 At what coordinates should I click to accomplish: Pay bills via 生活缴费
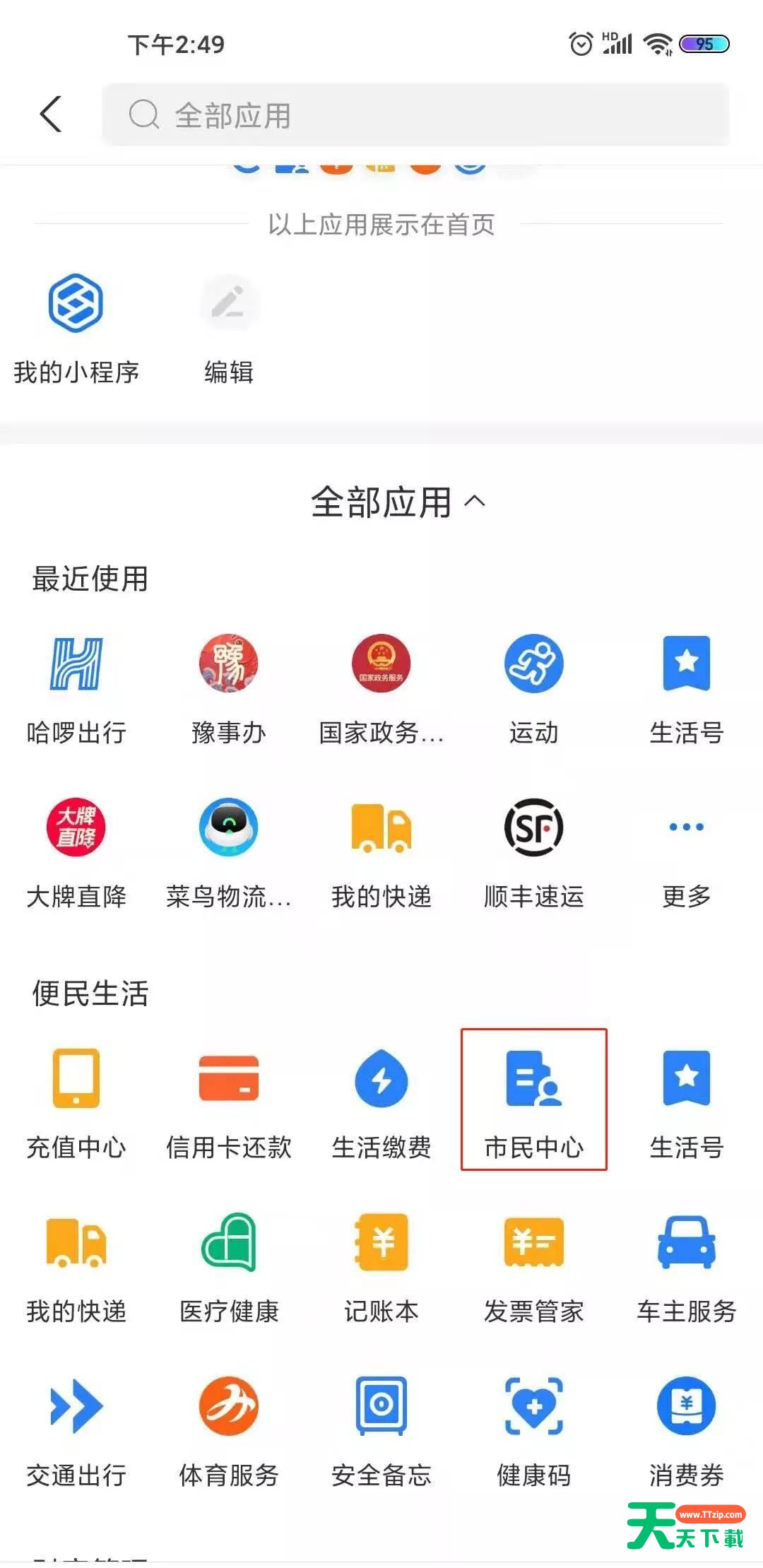381,1095
